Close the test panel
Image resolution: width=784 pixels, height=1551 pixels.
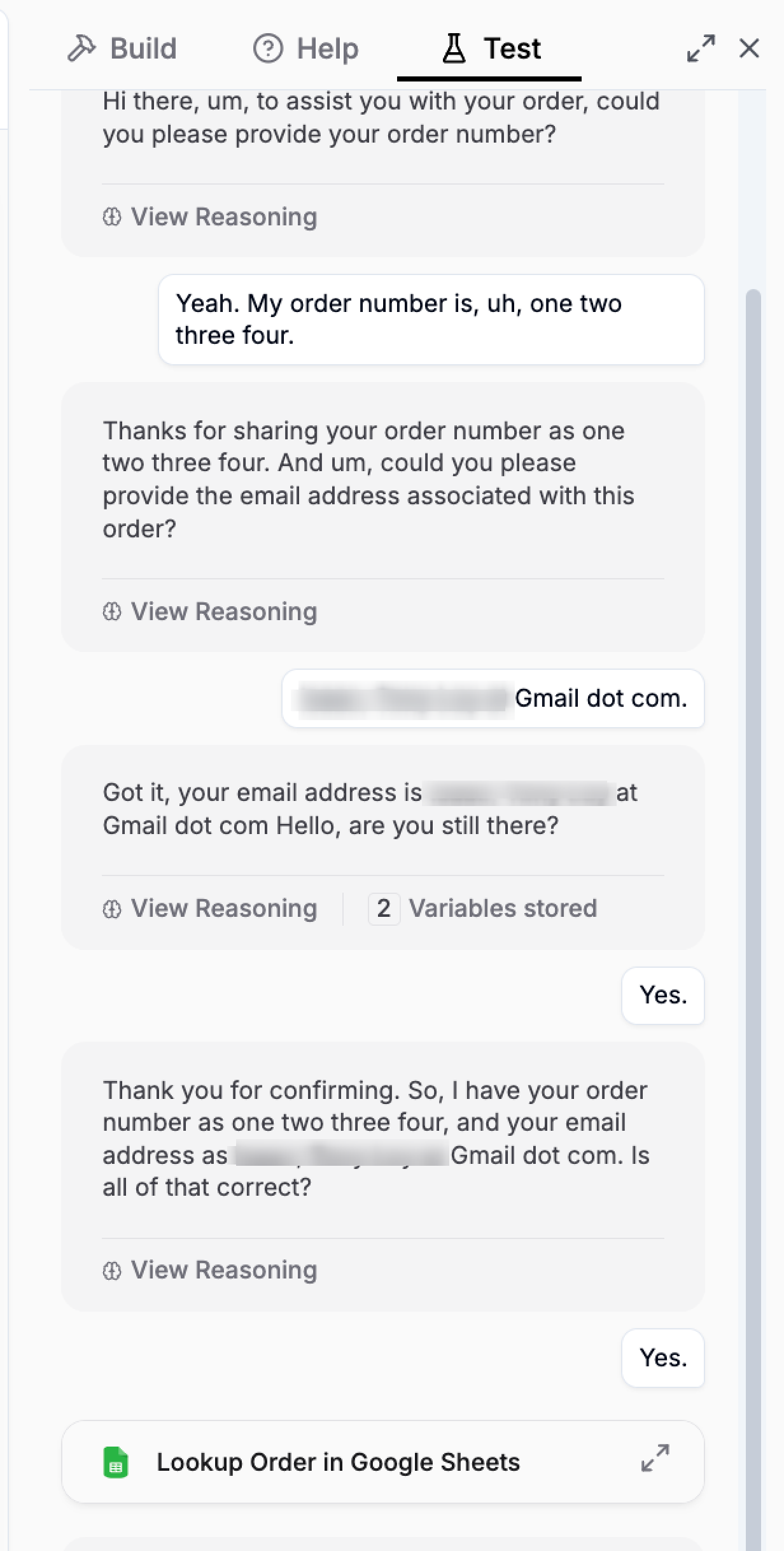click(749, 48)
